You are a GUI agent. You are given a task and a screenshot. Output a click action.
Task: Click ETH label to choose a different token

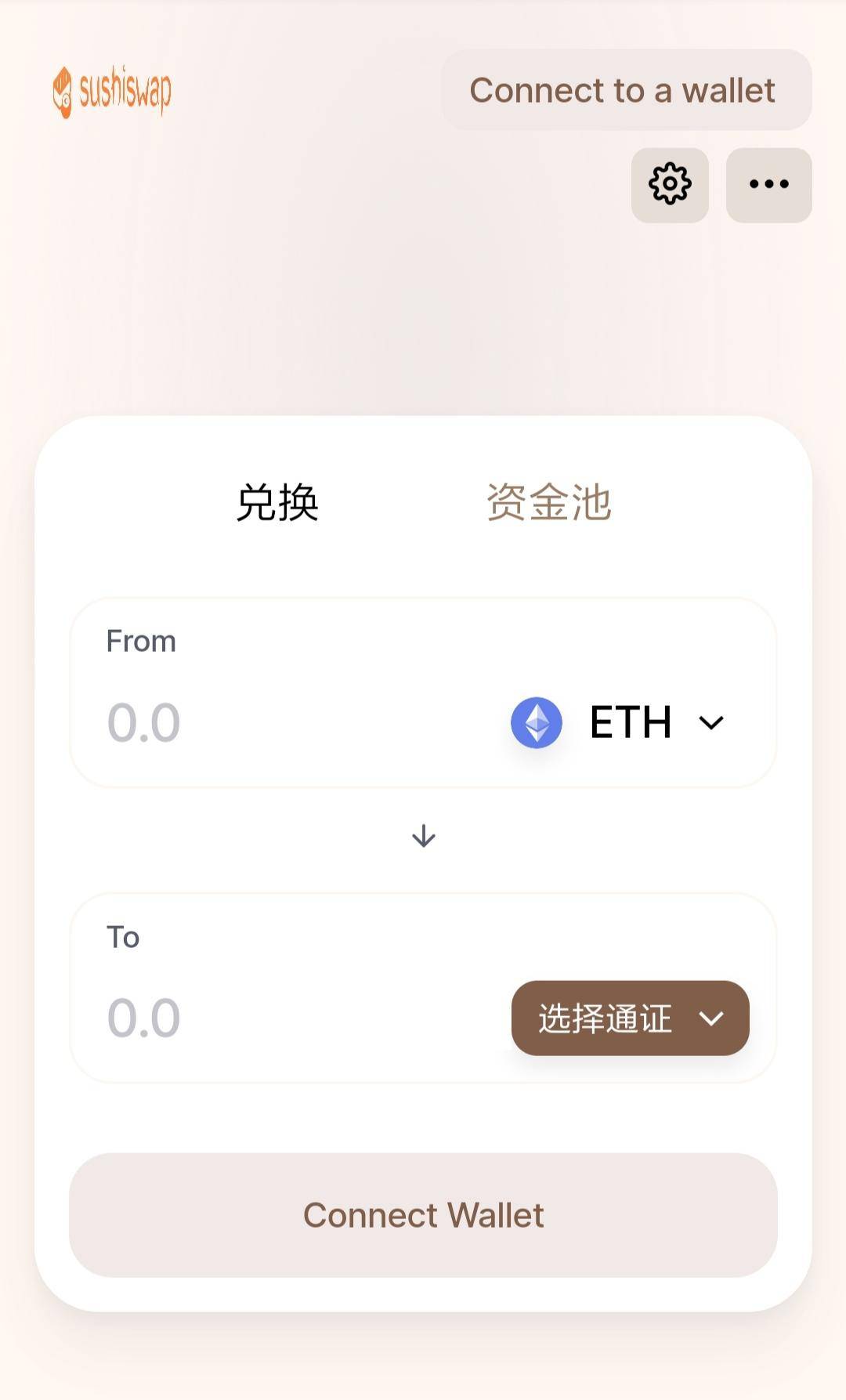[x=629, y=722]
